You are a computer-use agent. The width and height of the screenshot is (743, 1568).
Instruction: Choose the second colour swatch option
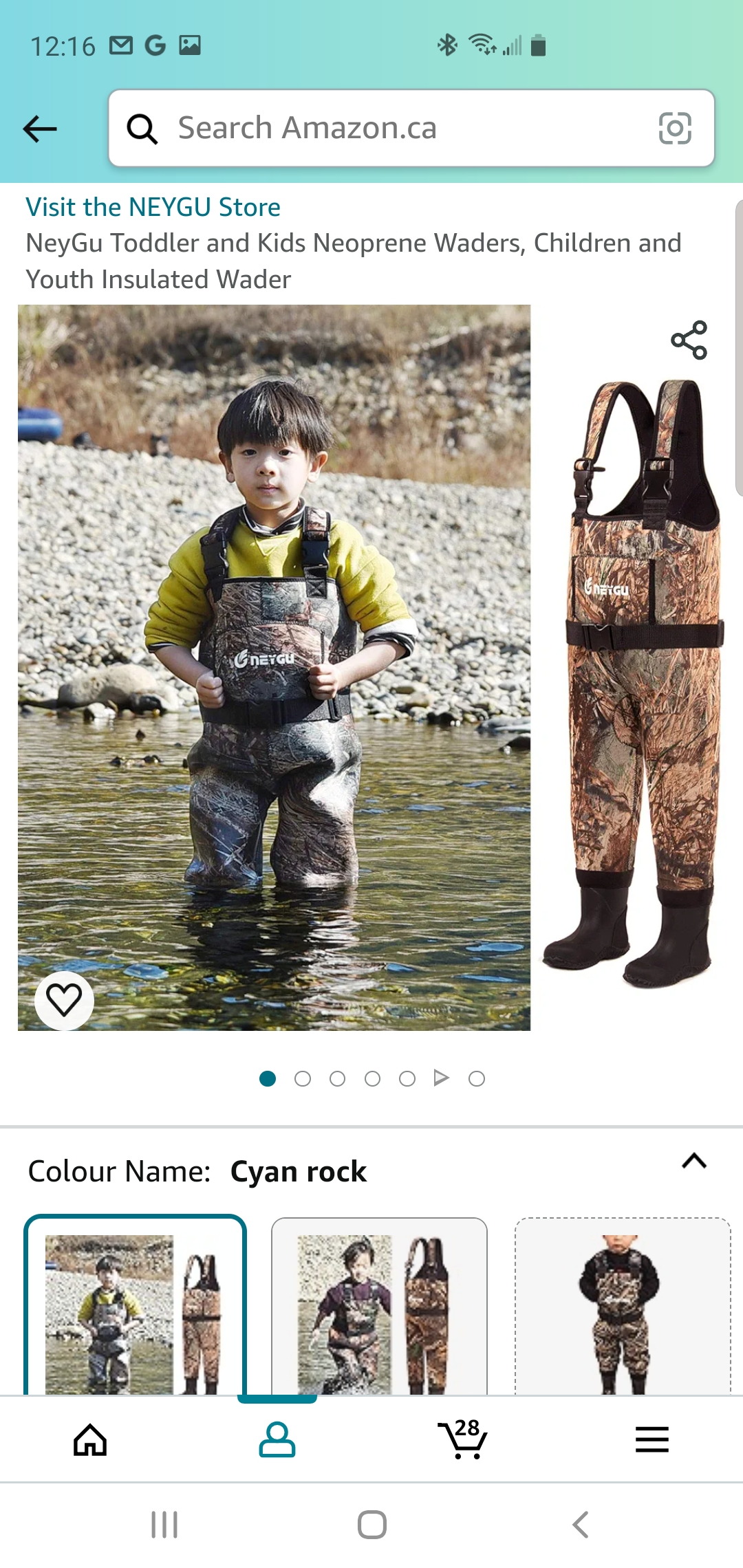pyautogui.click(x=379, y=1307)
